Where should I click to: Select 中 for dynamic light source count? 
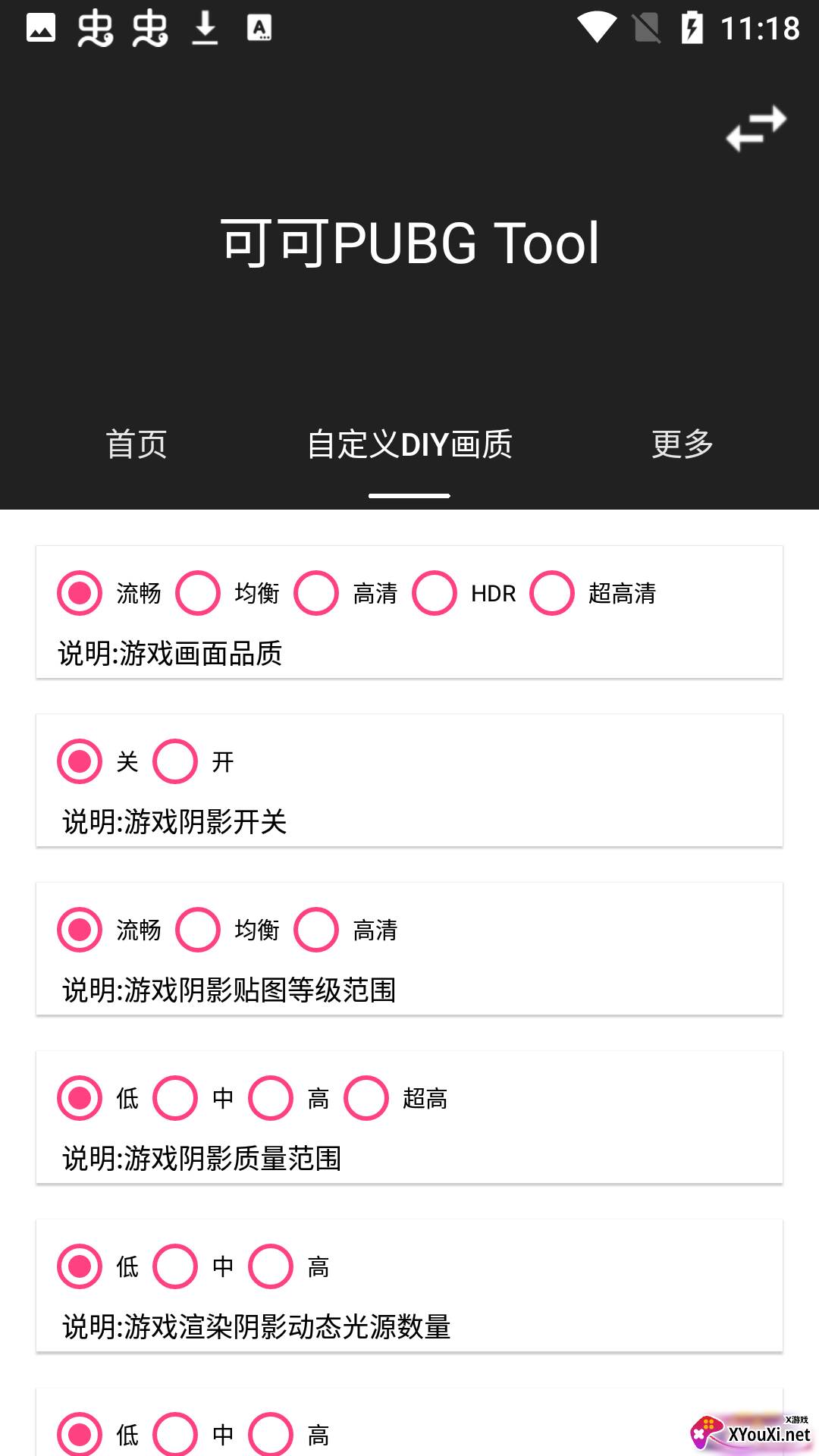tap(175, 1266)
